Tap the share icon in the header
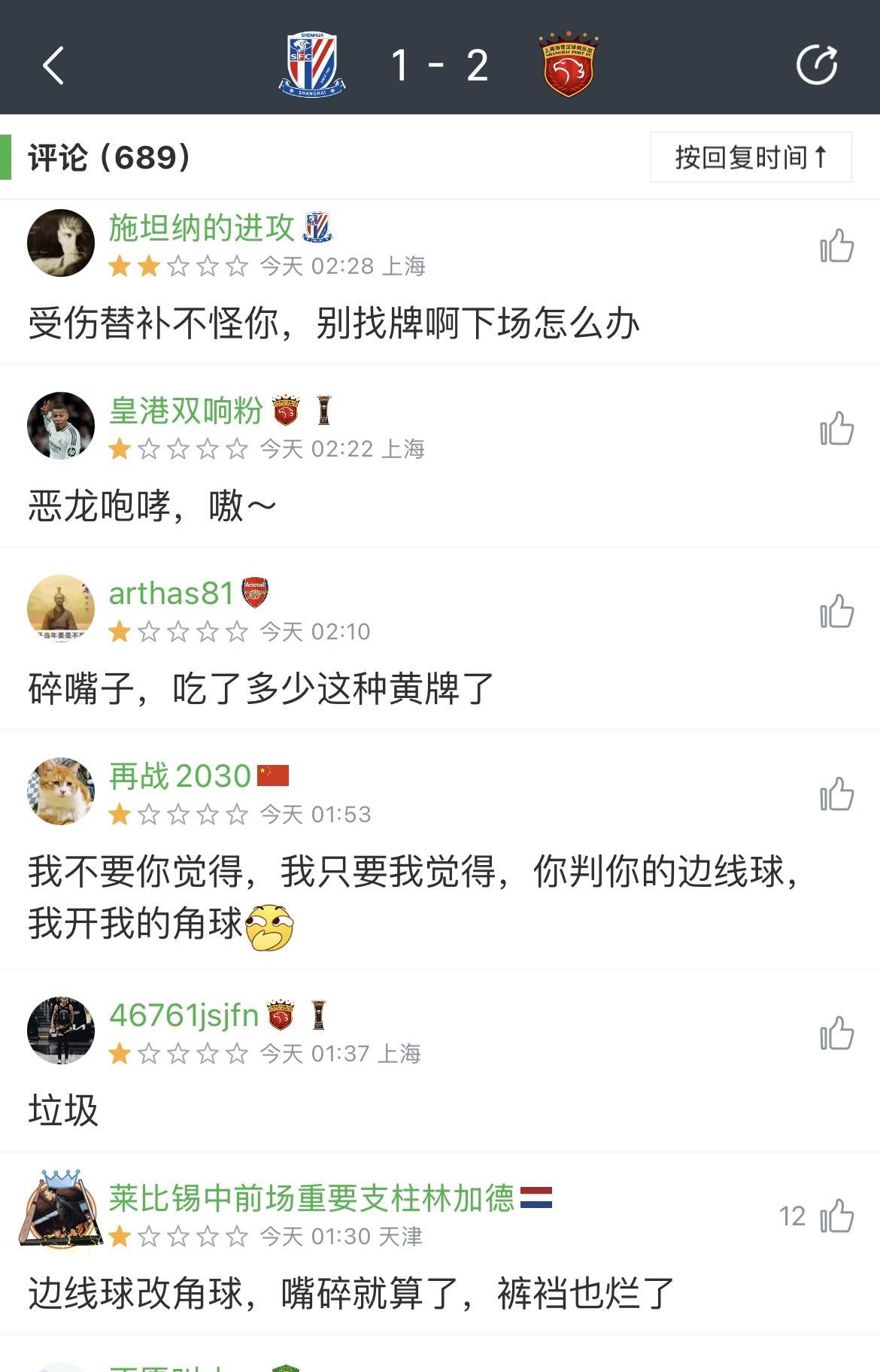Viewport: 880px width, 1372px height. pos(816,65)
